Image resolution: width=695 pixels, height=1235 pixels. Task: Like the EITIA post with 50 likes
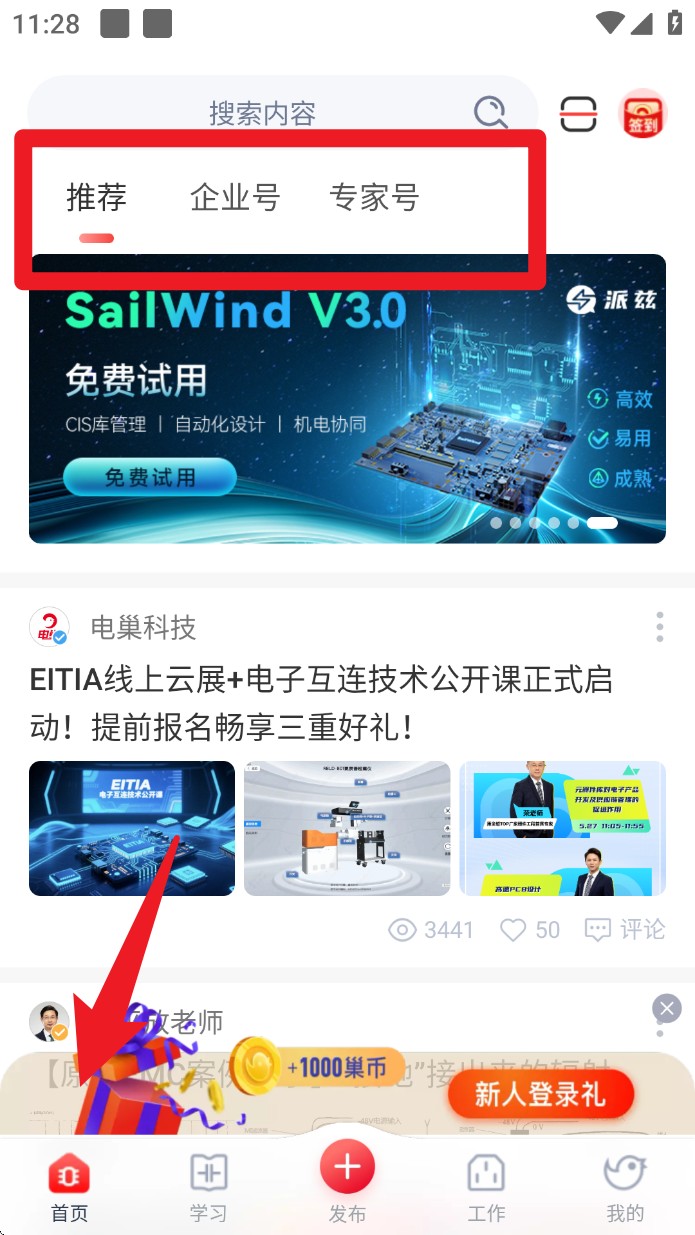click(530, 930)
